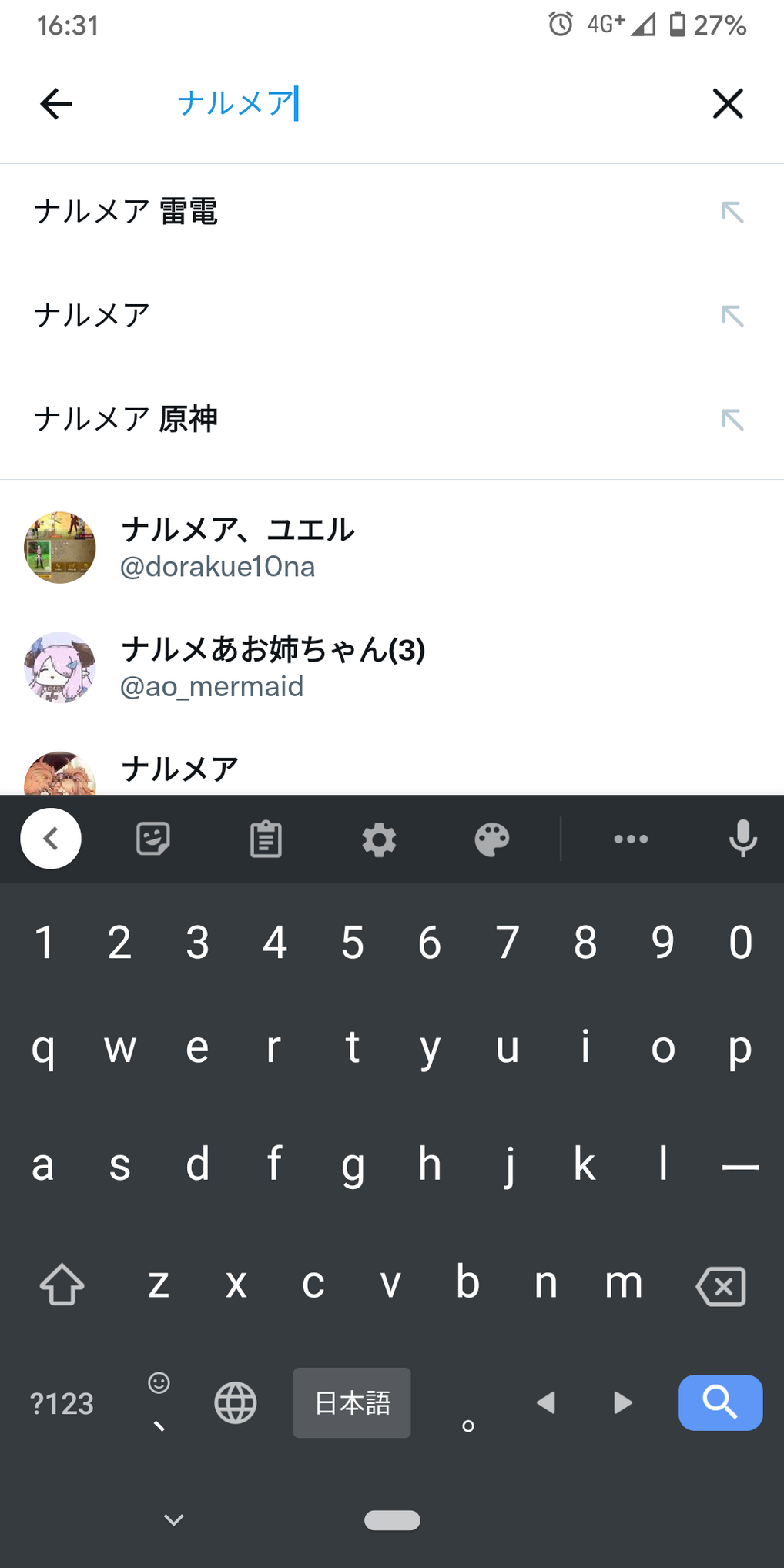Tap the keyboard backspace key
784x1568 pixels.
click(x=721, y=1285)
